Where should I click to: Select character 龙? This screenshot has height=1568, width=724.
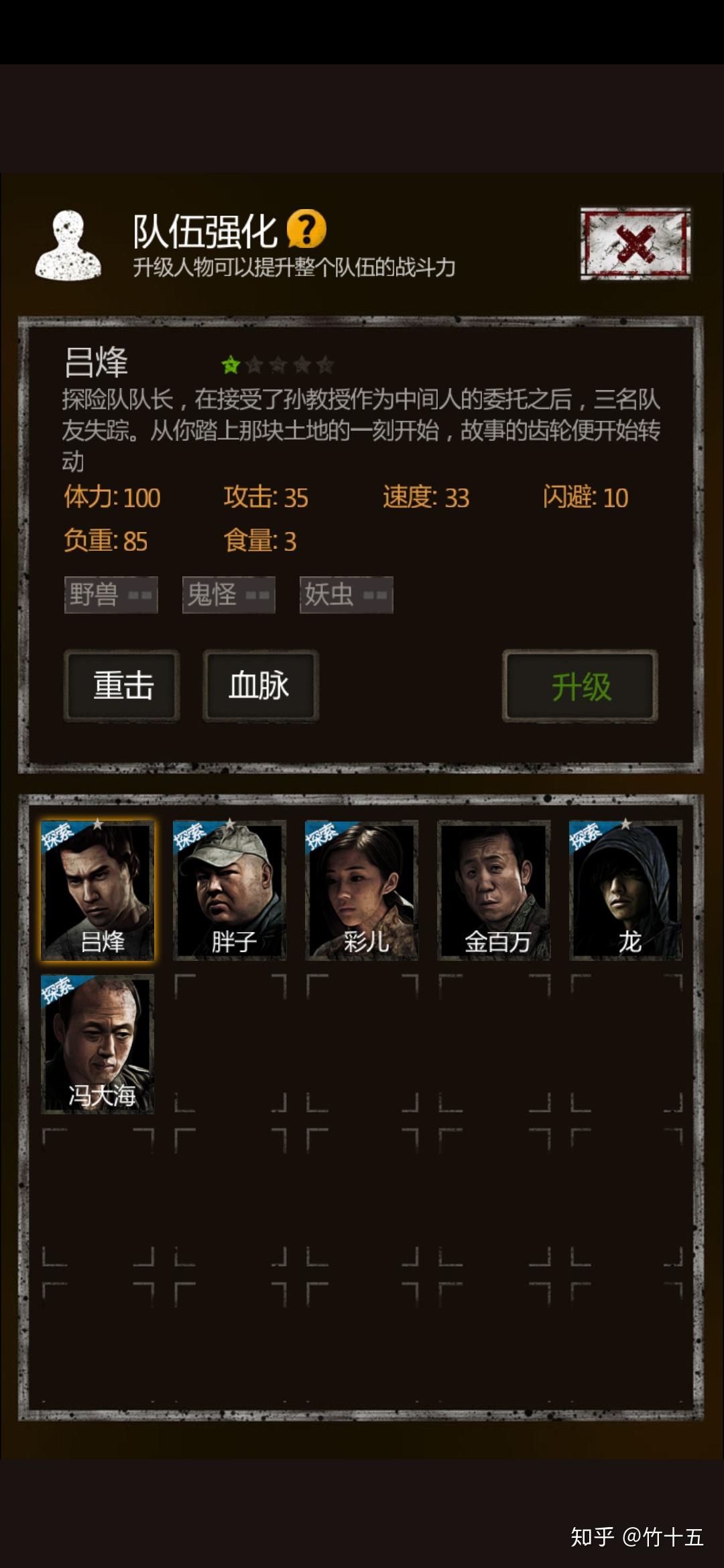point(626,890)
